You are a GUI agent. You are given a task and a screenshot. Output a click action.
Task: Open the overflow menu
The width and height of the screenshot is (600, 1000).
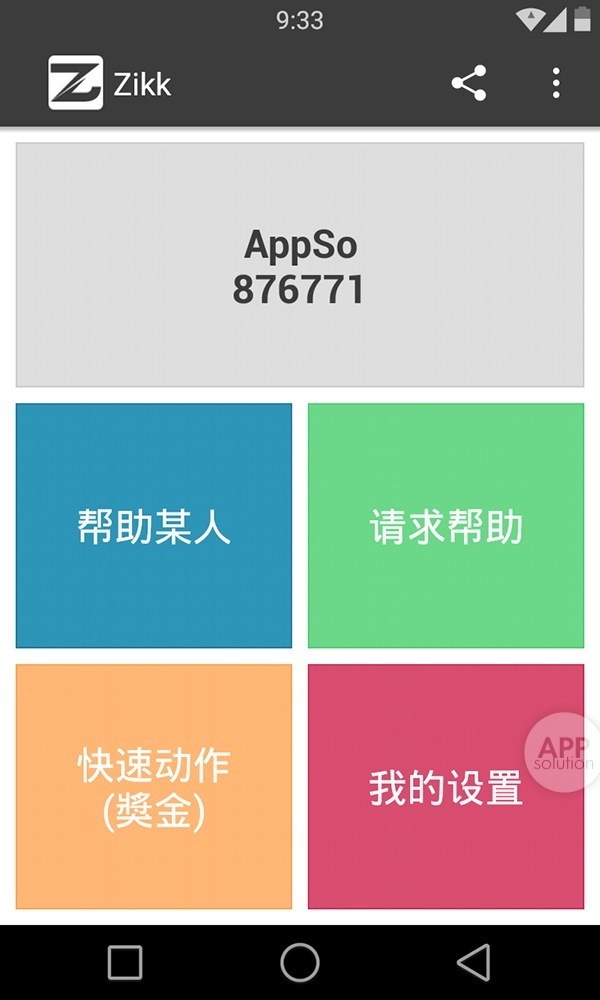556,83
